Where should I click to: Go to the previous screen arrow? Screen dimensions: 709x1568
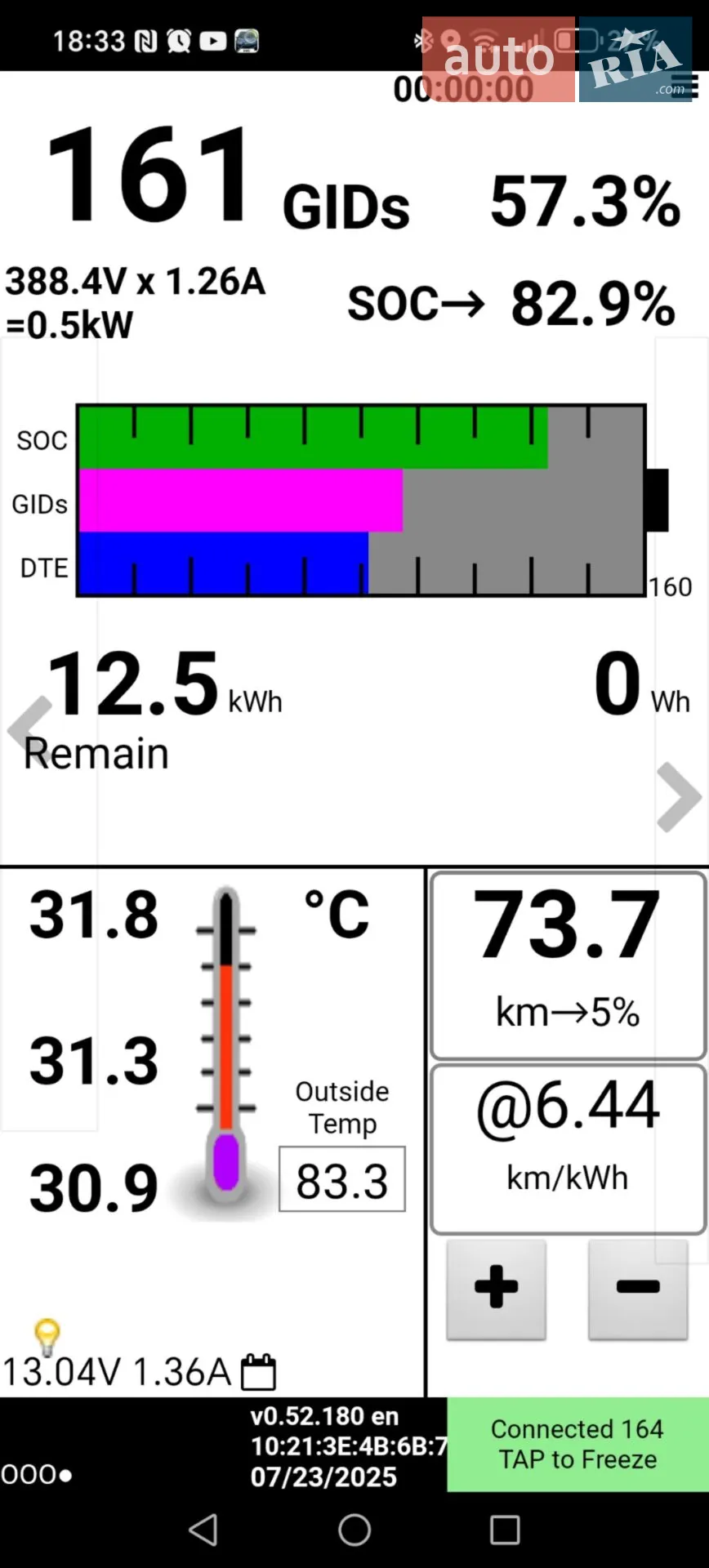coord(29,725)
